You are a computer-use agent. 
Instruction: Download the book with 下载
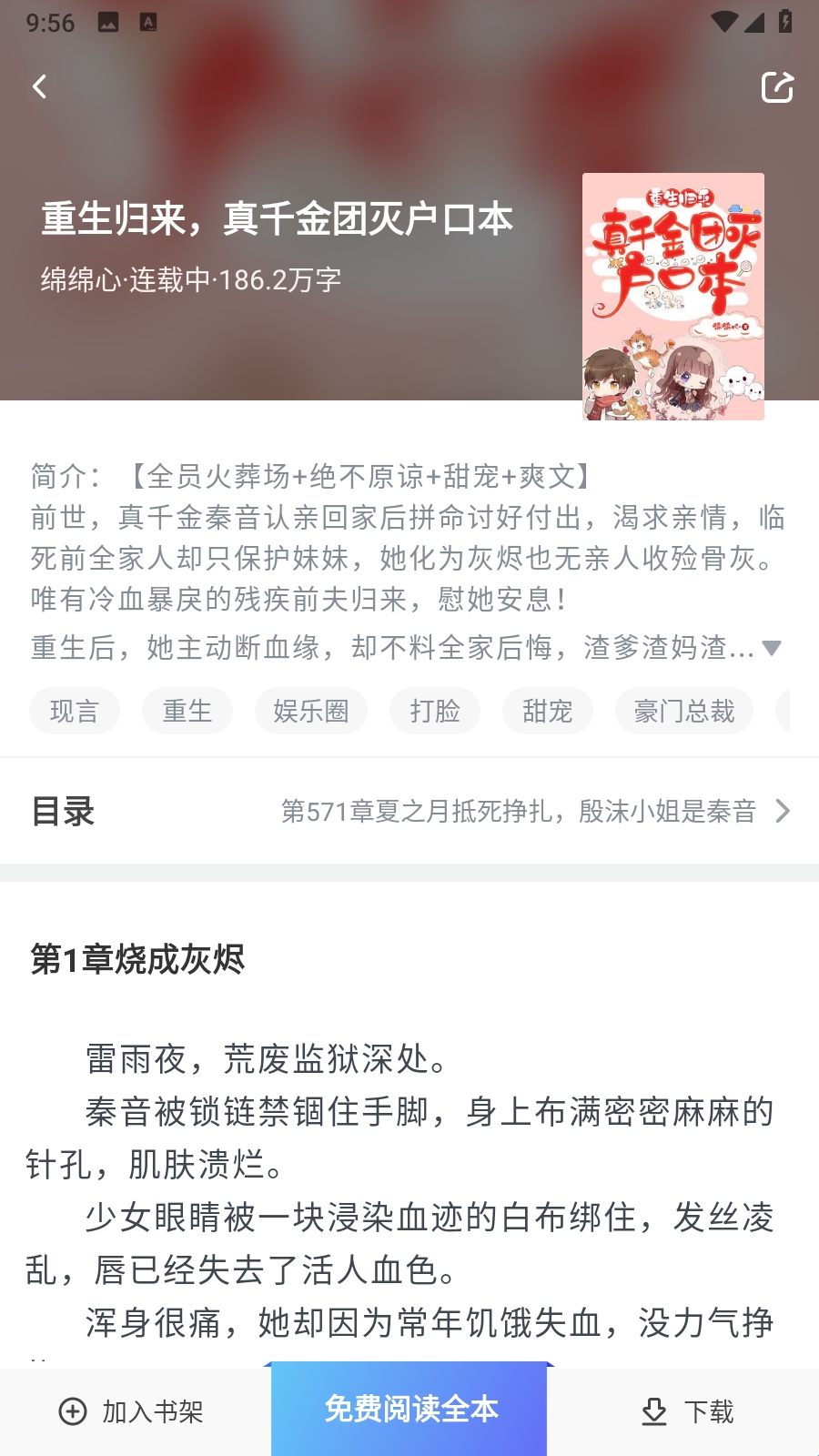(x=687, y=1411)
